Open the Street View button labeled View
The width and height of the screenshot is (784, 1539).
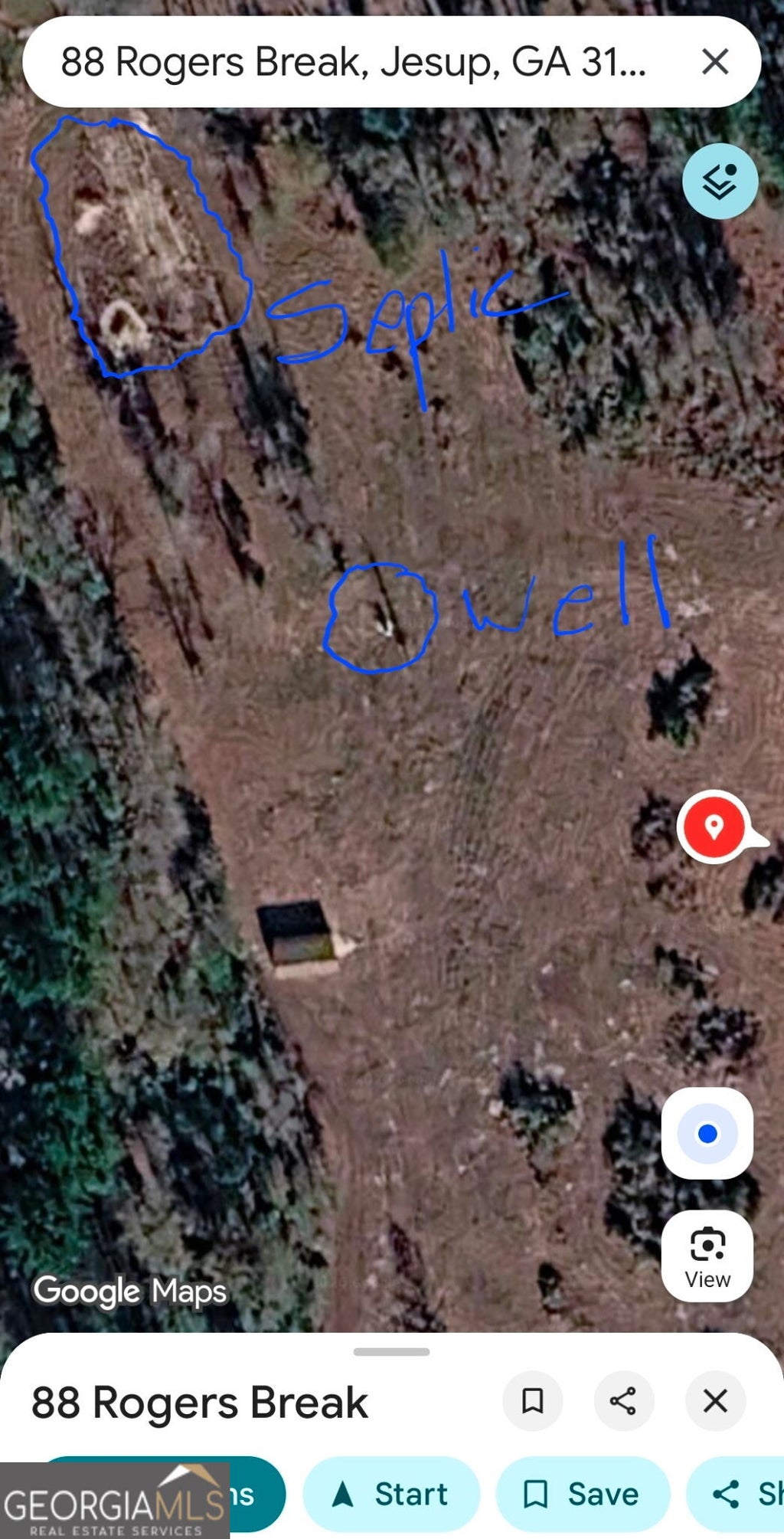(x=707, y=1256)
